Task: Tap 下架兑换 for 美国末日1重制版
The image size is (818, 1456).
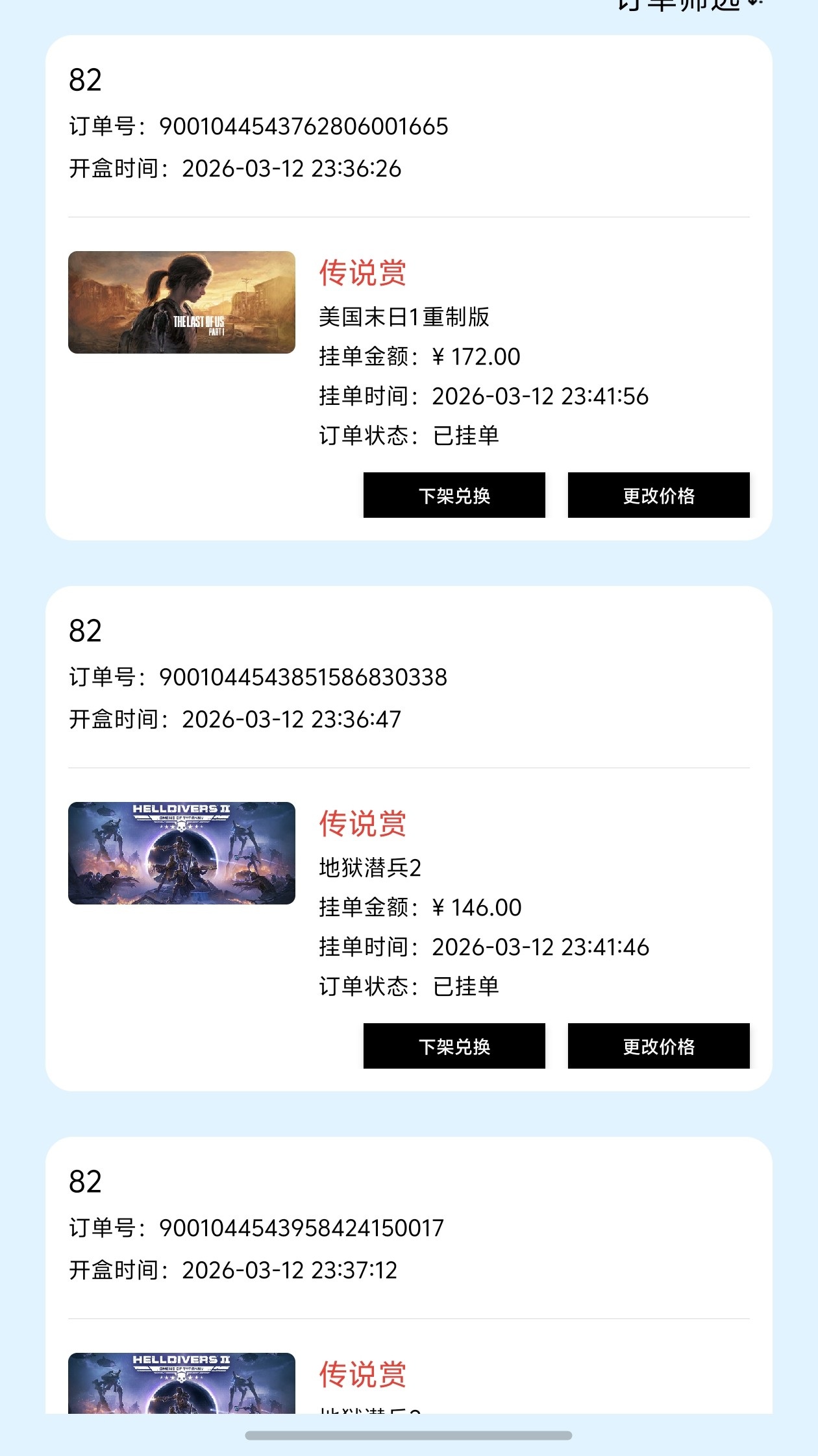Action: point(454,495)
